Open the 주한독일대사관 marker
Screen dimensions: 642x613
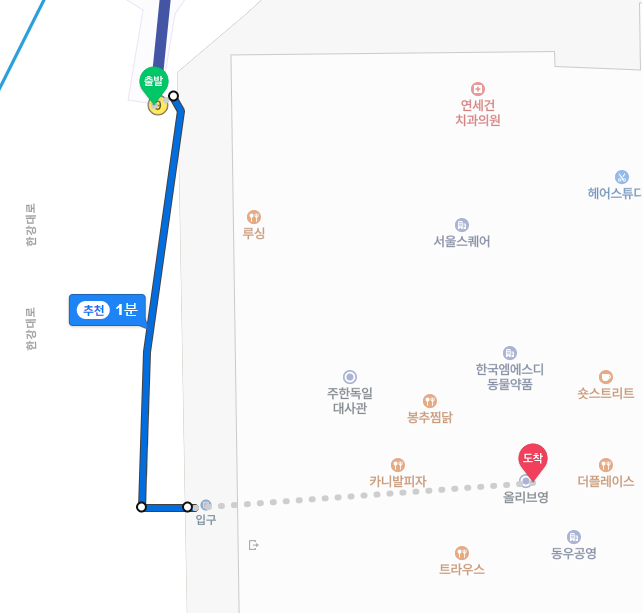click(350, 377)
